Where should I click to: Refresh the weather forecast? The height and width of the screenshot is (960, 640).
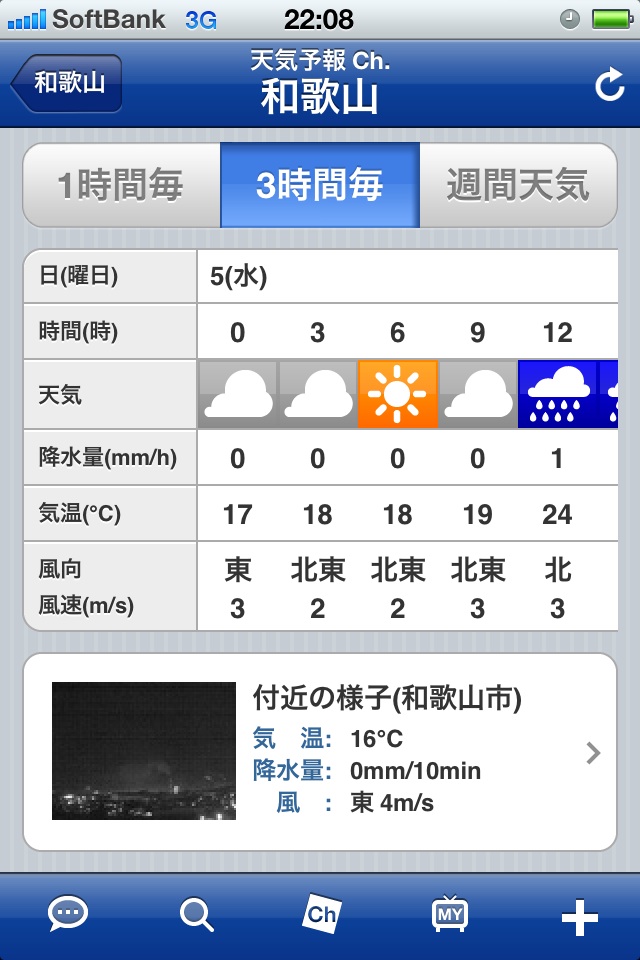click(609, 86)
